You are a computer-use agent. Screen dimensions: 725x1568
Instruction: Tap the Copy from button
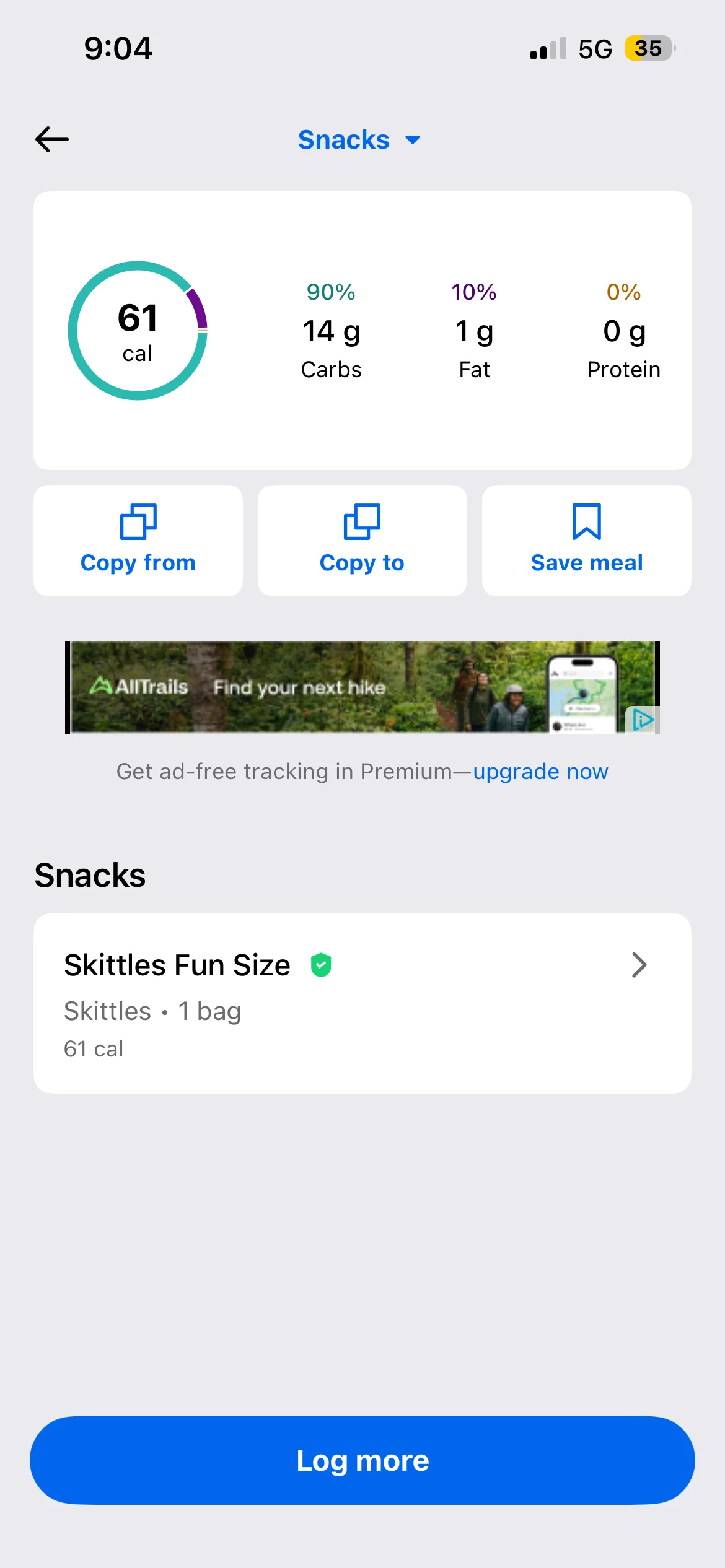click(x=138, y=540)
